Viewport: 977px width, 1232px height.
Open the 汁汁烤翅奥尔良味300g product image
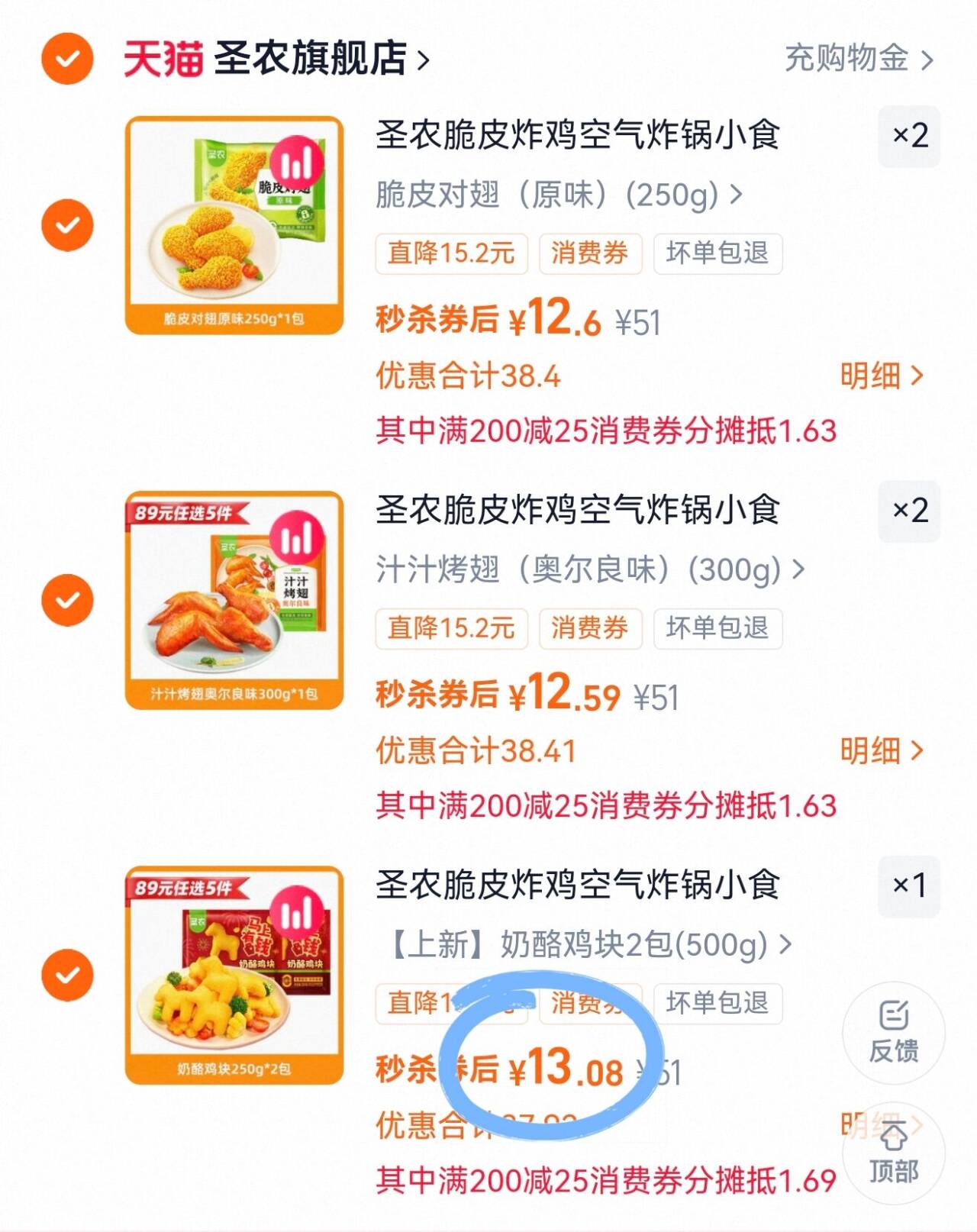coord(234,600)
